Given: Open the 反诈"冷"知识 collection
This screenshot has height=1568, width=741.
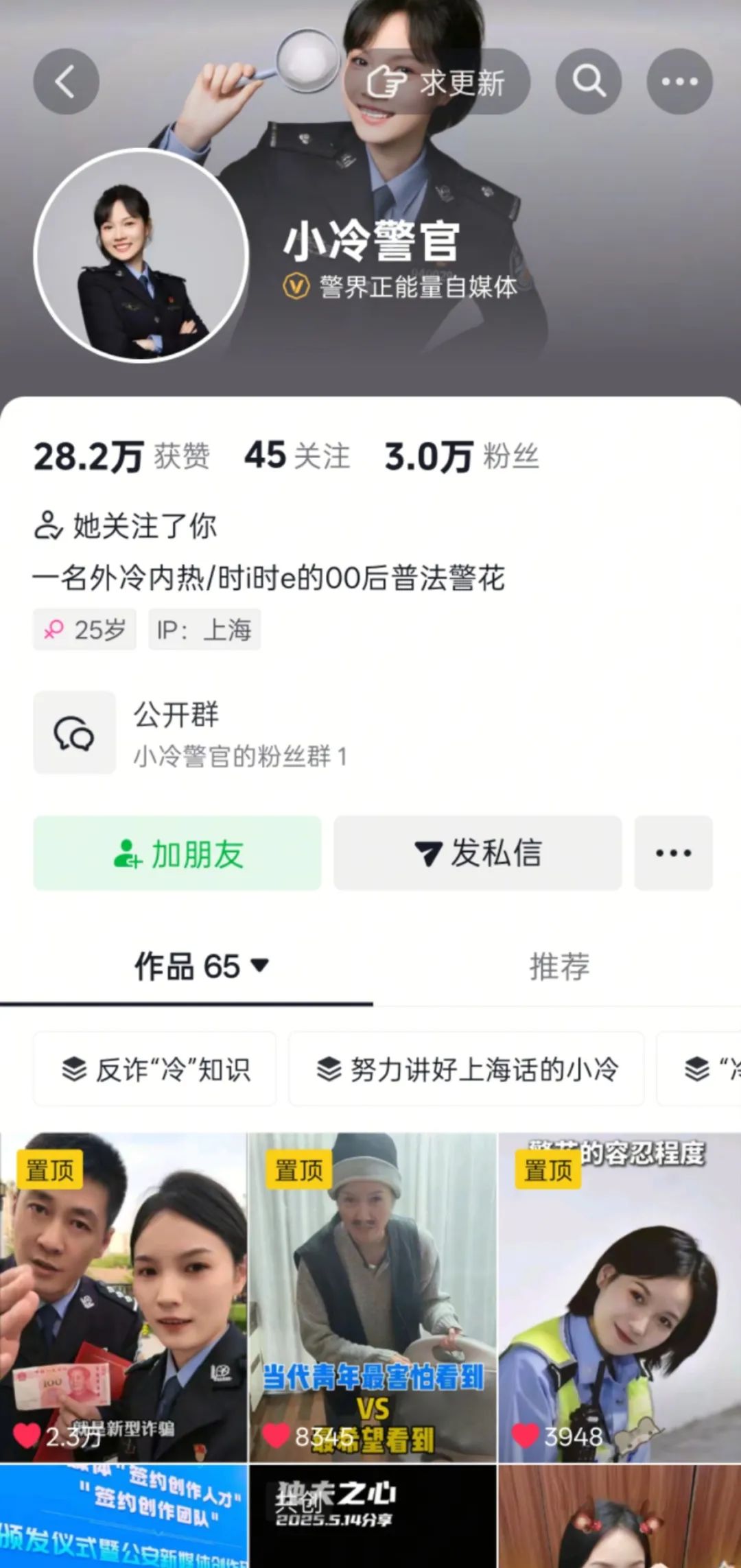Looking at the screenshot, I should 155,1069.
